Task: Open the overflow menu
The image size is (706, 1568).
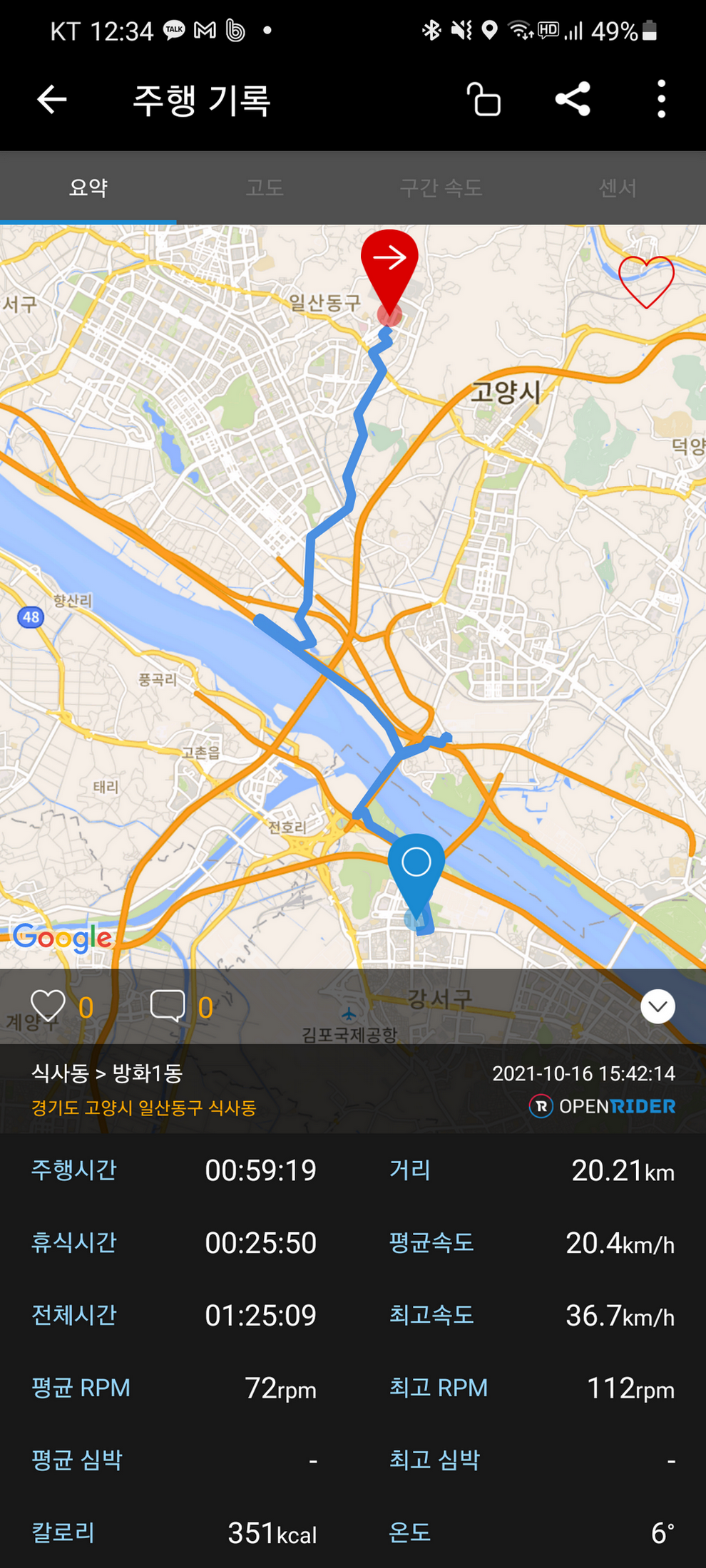Action: pyautogui.click(x=661, y=99)
